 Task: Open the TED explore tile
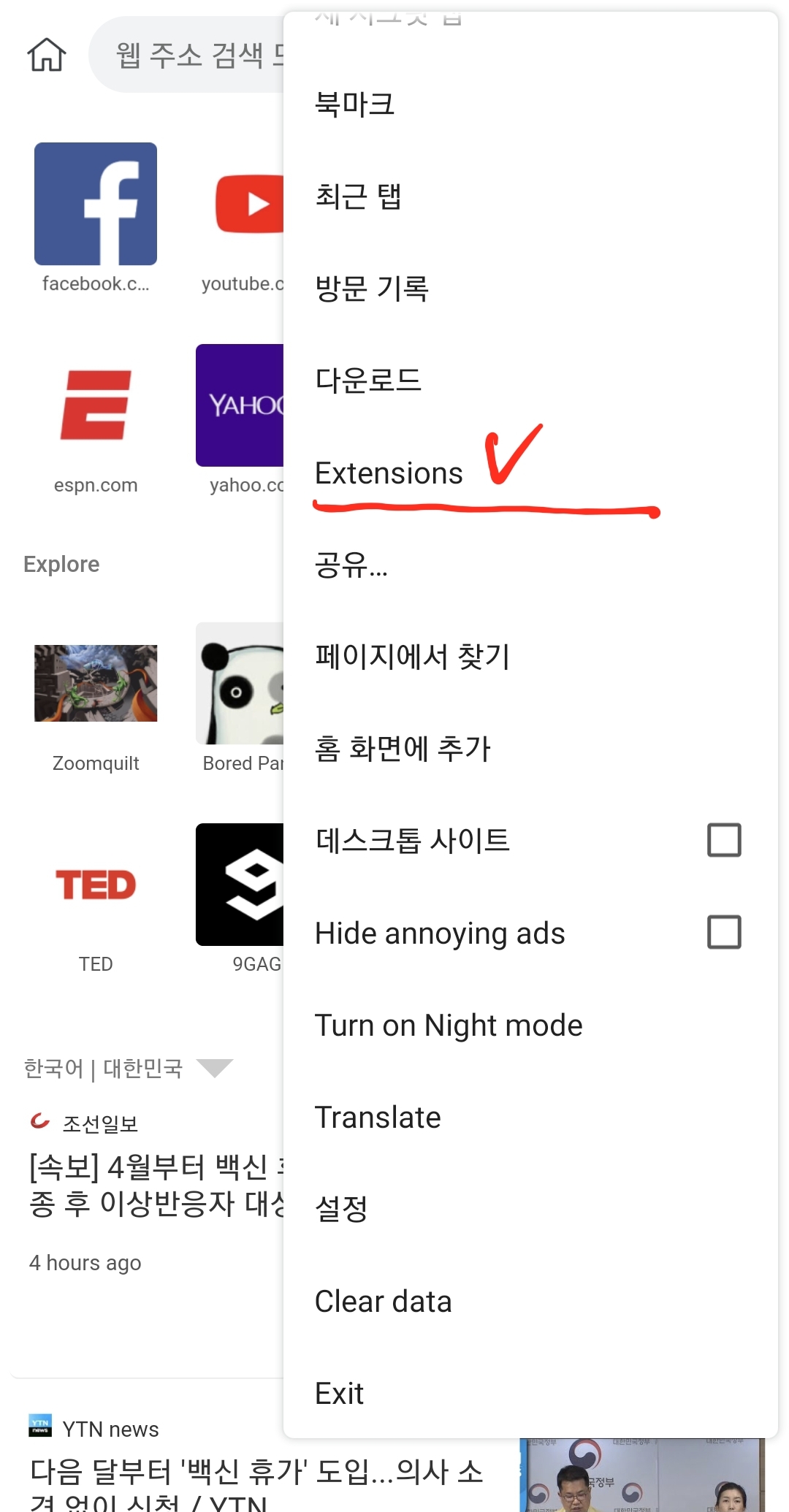point(96,885)
